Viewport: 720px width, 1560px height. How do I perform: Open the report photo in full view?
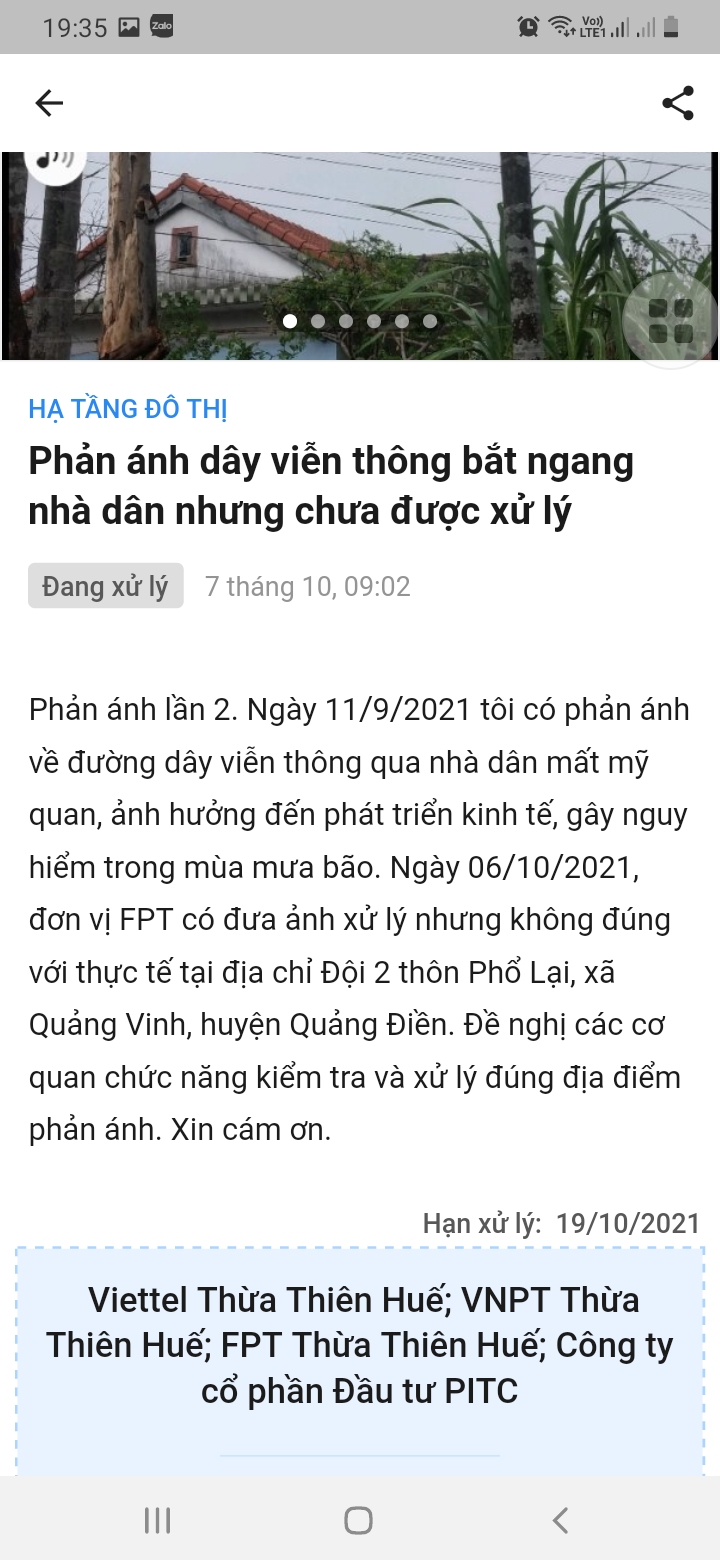360,256
